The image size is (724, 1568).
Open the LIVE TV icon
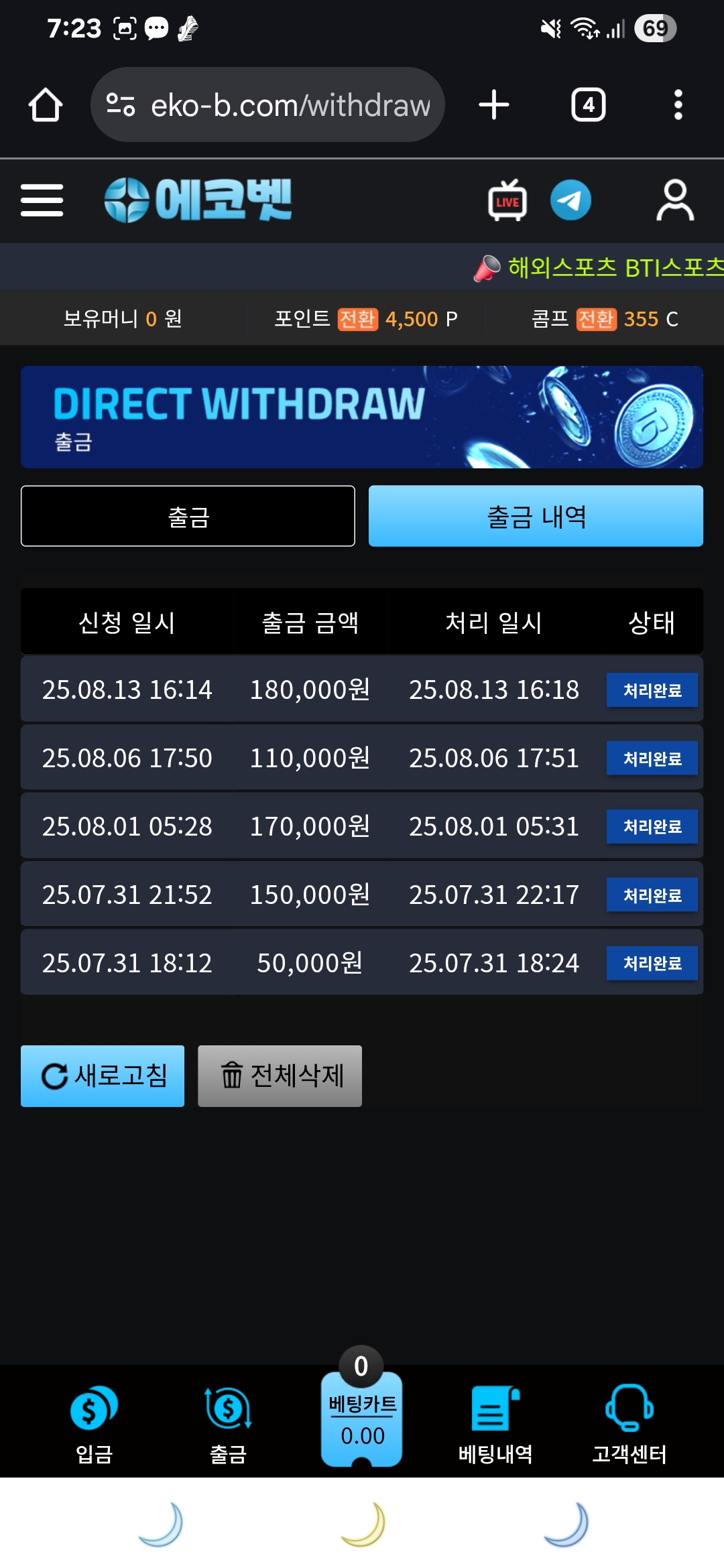point(507,200)
